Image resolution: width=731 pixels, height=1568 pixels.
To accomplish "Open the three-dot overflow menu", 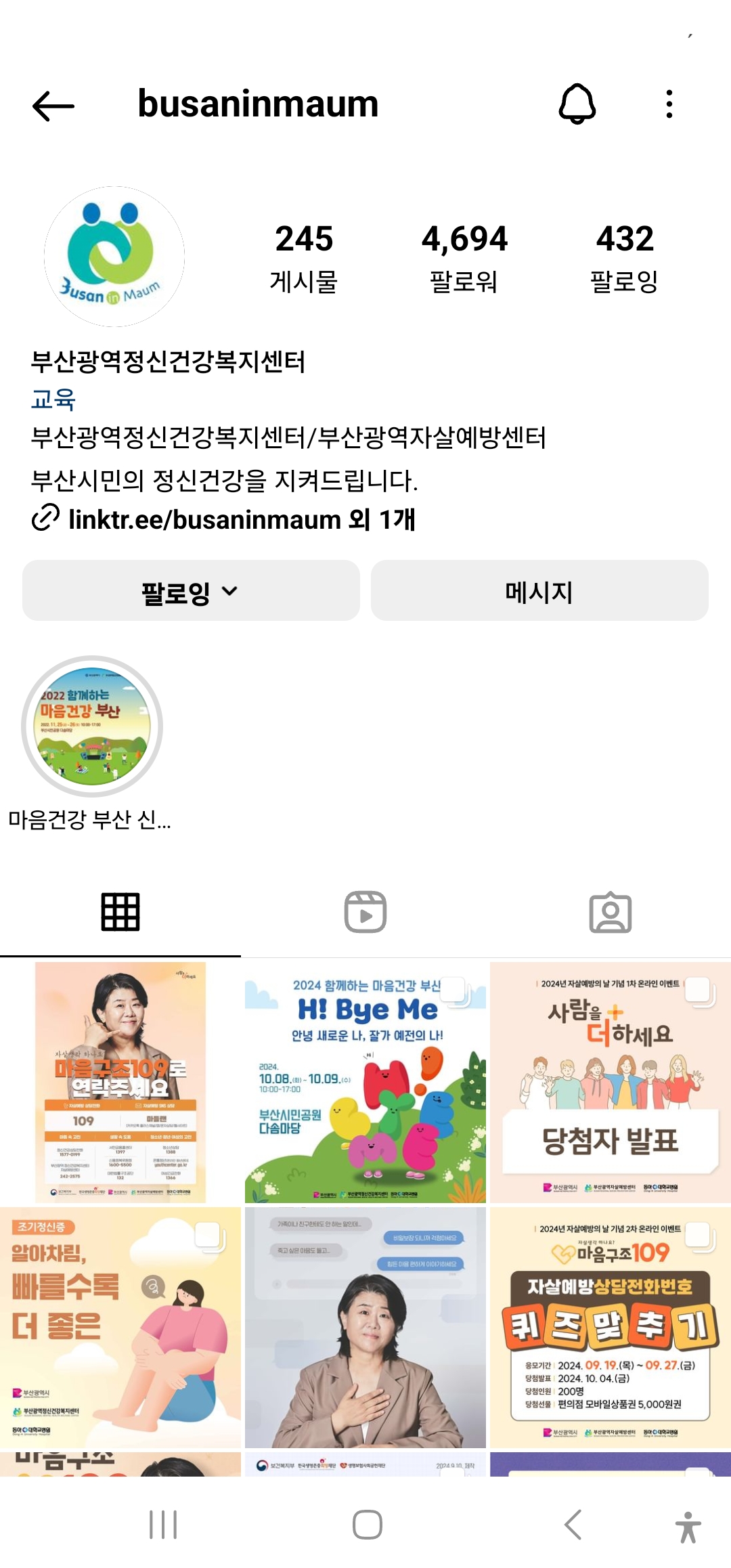I will tap(669, 104).
